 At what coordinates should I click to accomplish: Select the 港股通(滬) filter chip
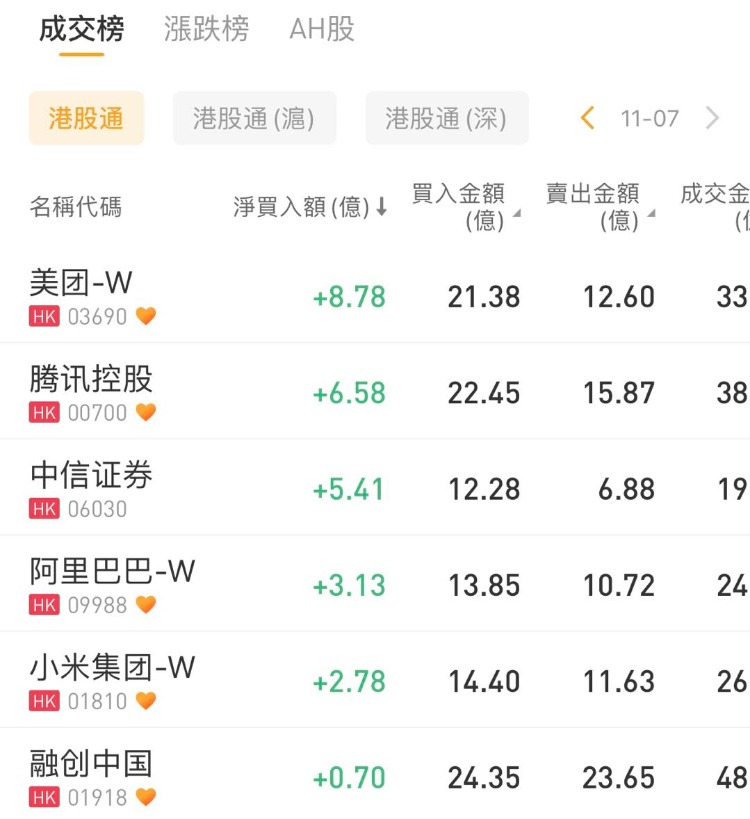point(254,119)
